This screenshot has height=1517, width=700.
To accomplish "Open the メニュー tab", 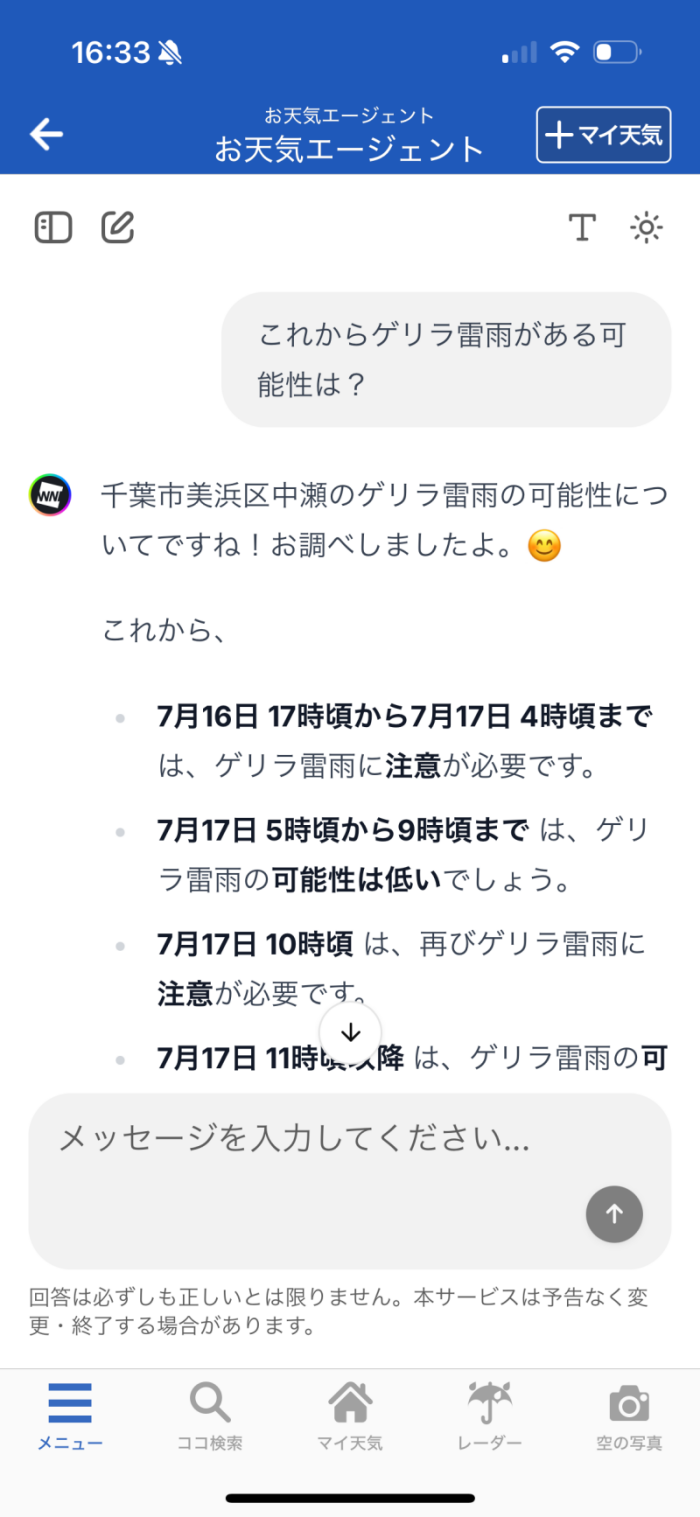I will coord(70,1417).
